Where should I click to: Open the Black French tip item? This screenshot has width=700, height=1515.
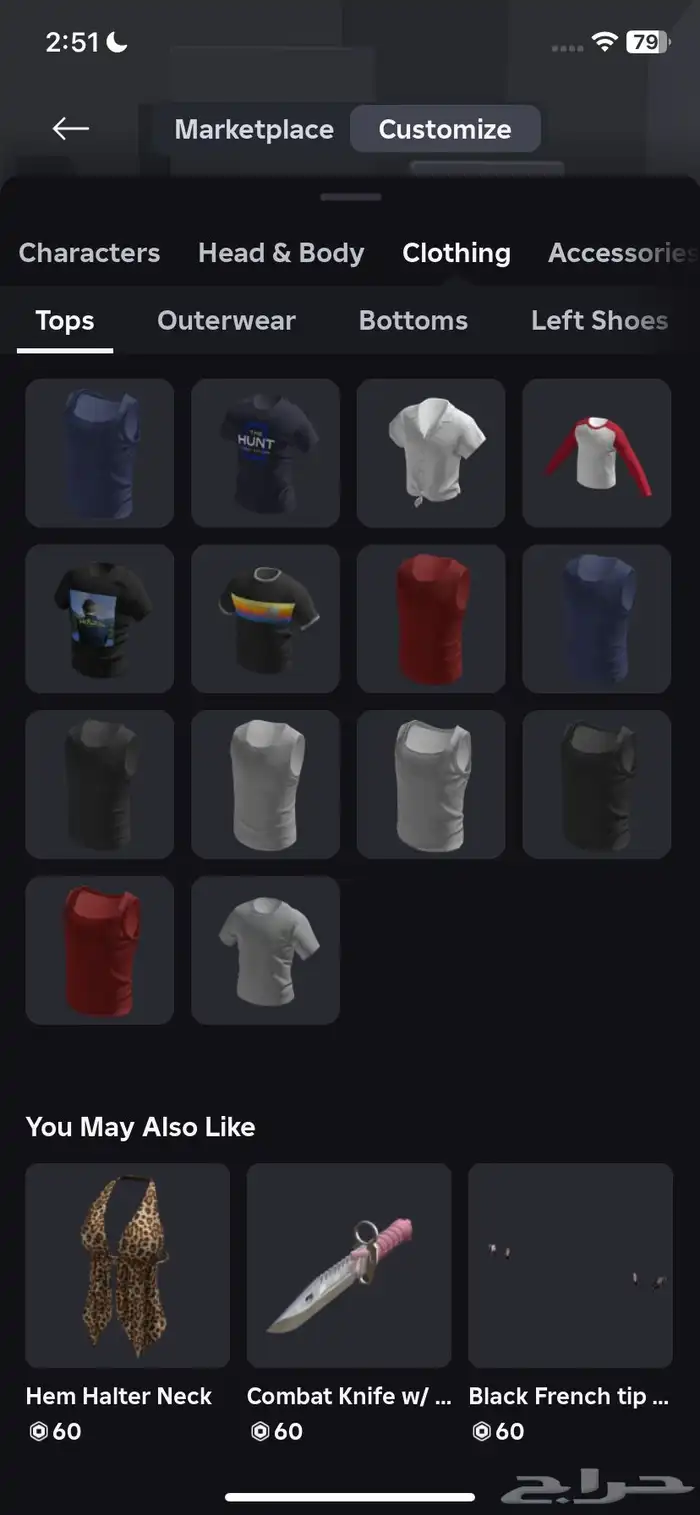(570, 1265)
